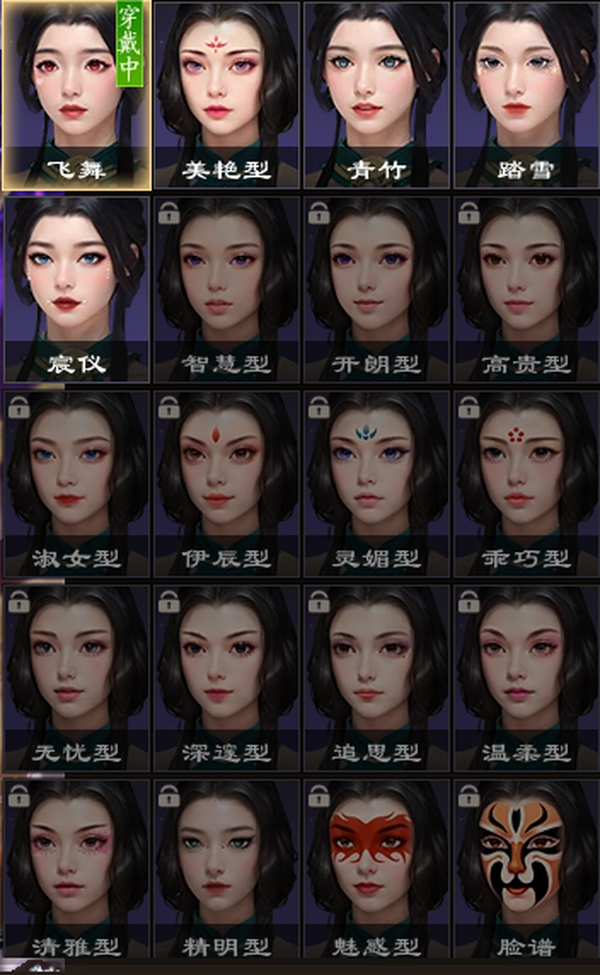Open the locked 开朗型 face tile
The image size is (600, 975).
coord(376,289)
